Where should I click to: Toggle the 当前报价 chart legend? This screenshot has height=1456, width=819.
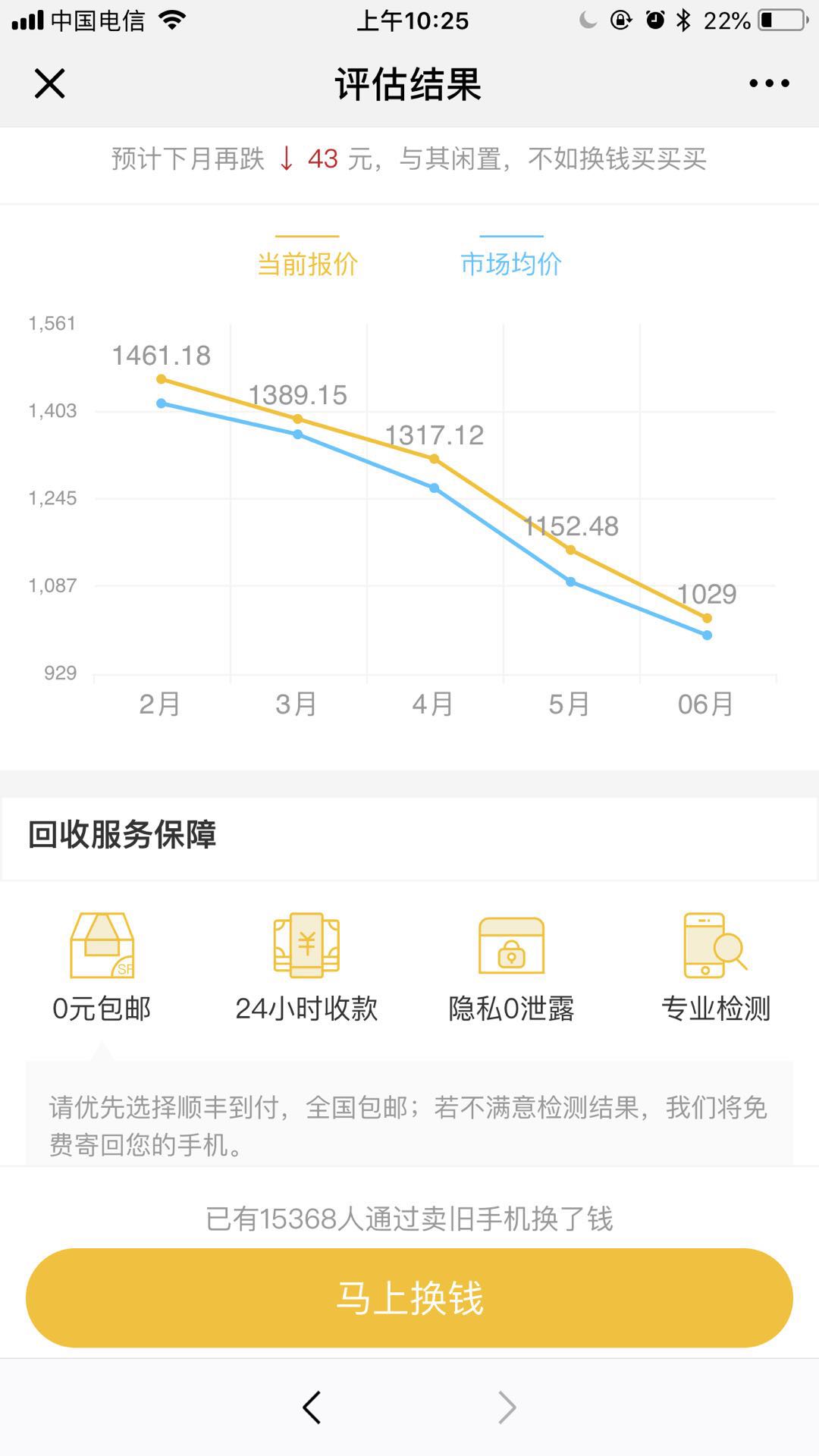pos(307,256)
